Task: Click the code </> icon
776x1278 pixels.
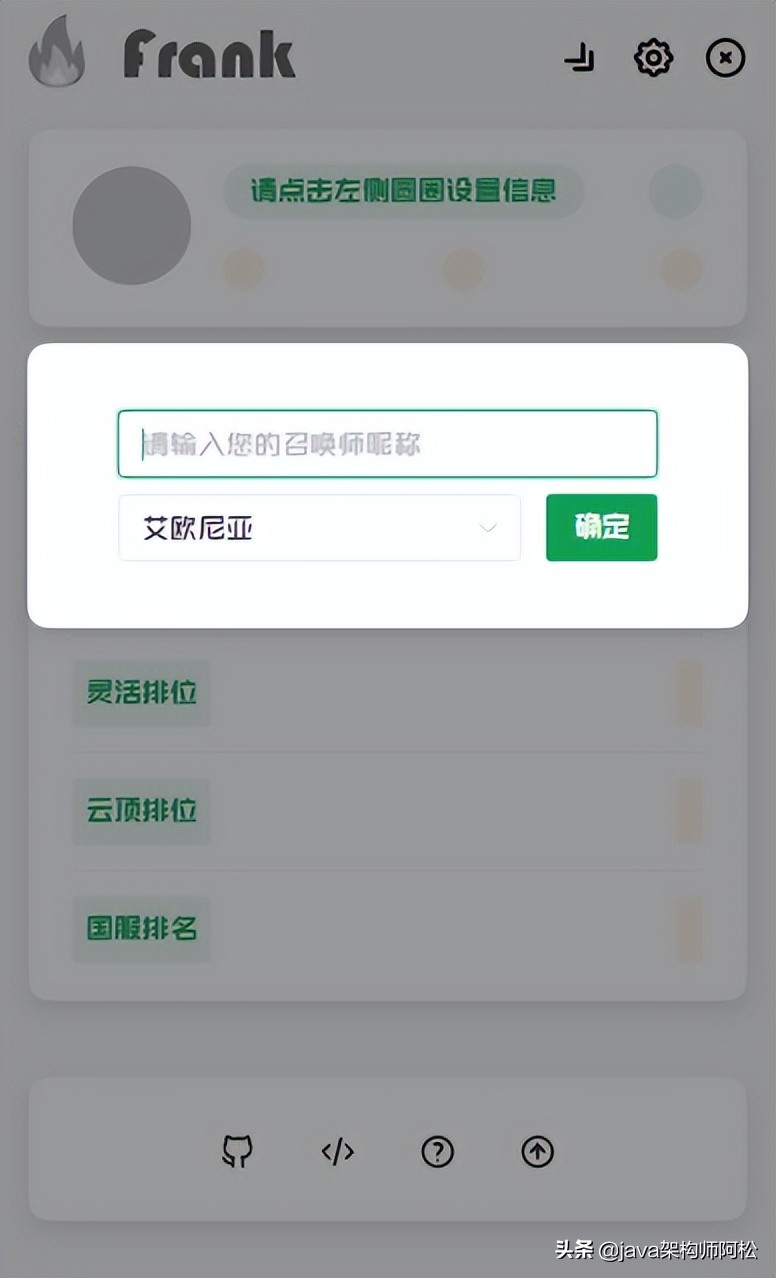Action: tap(337, 1152)
